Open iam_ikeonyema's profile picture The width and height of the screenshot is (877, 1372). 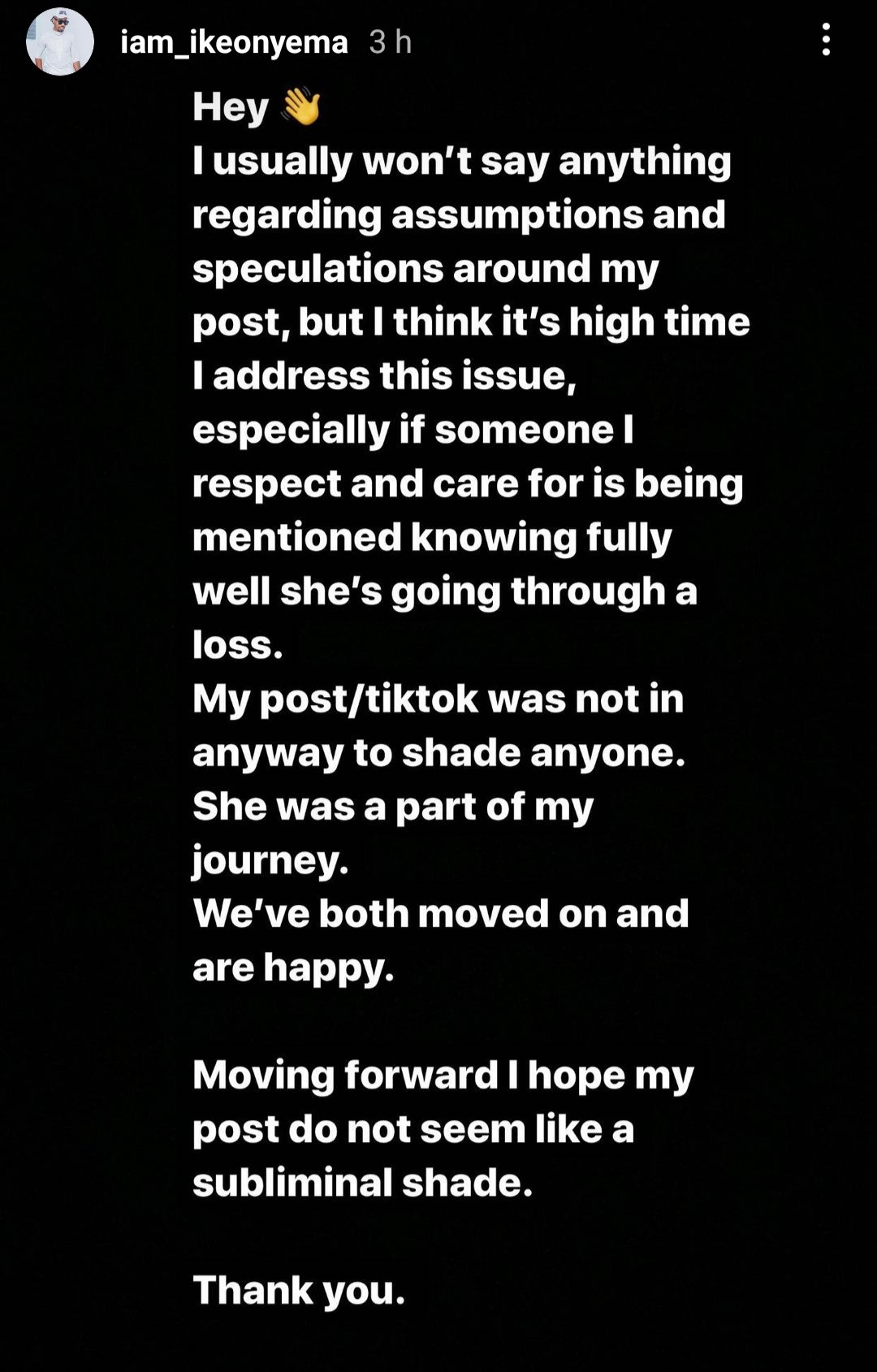[x=59, y=42]
